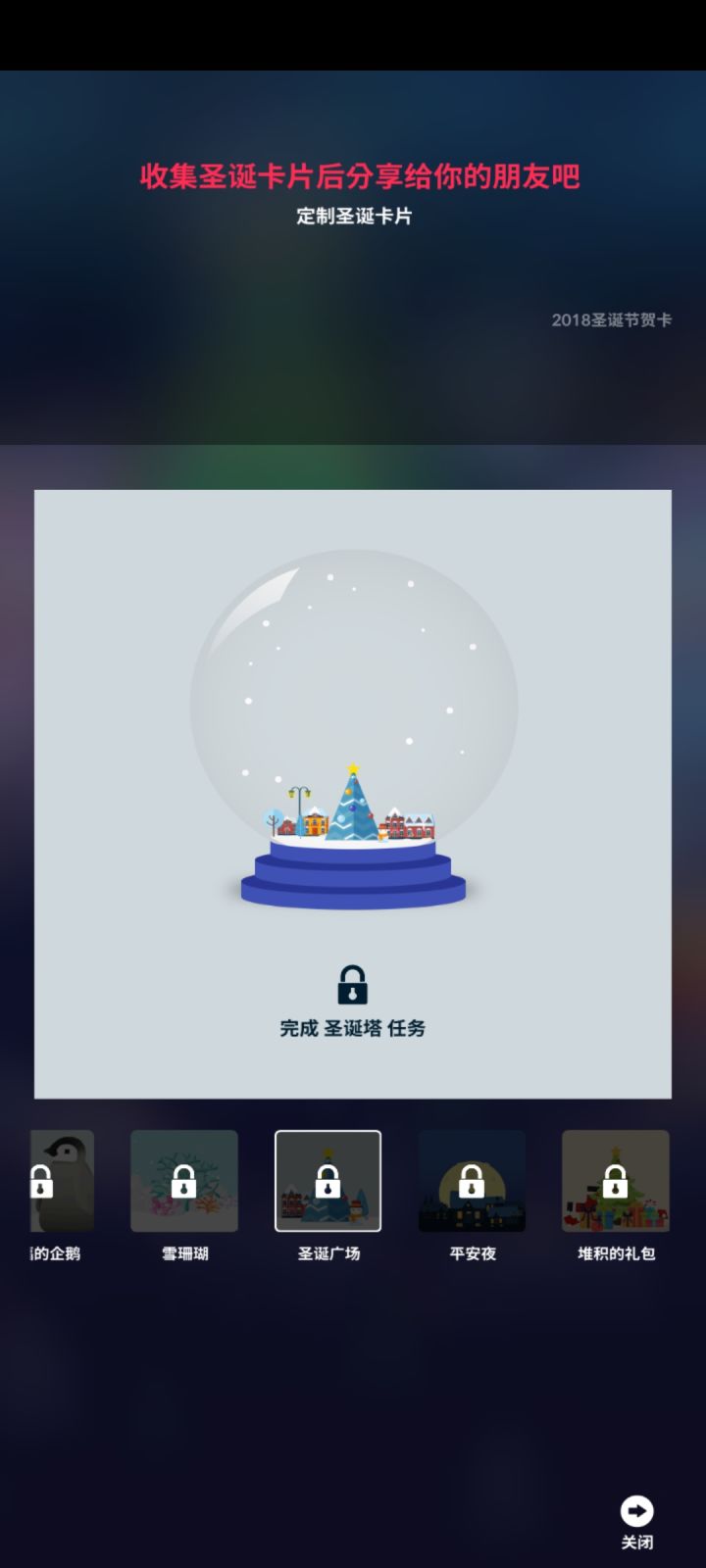Screen dimensions: 706x1568
Task: Tap the 关闭 close button
Action: point(636,1522)
